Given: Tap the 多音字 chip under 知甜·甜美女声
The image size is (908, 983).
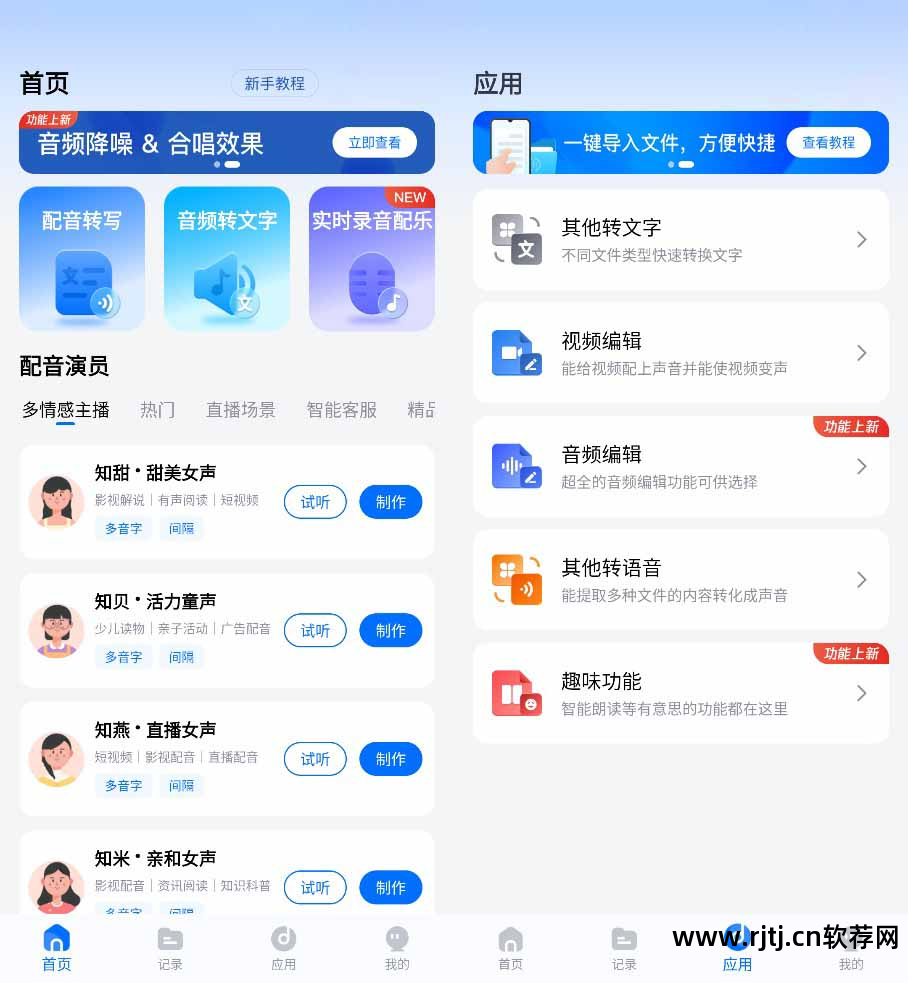Looking at the screenshot, I should (x=124, y=528).
